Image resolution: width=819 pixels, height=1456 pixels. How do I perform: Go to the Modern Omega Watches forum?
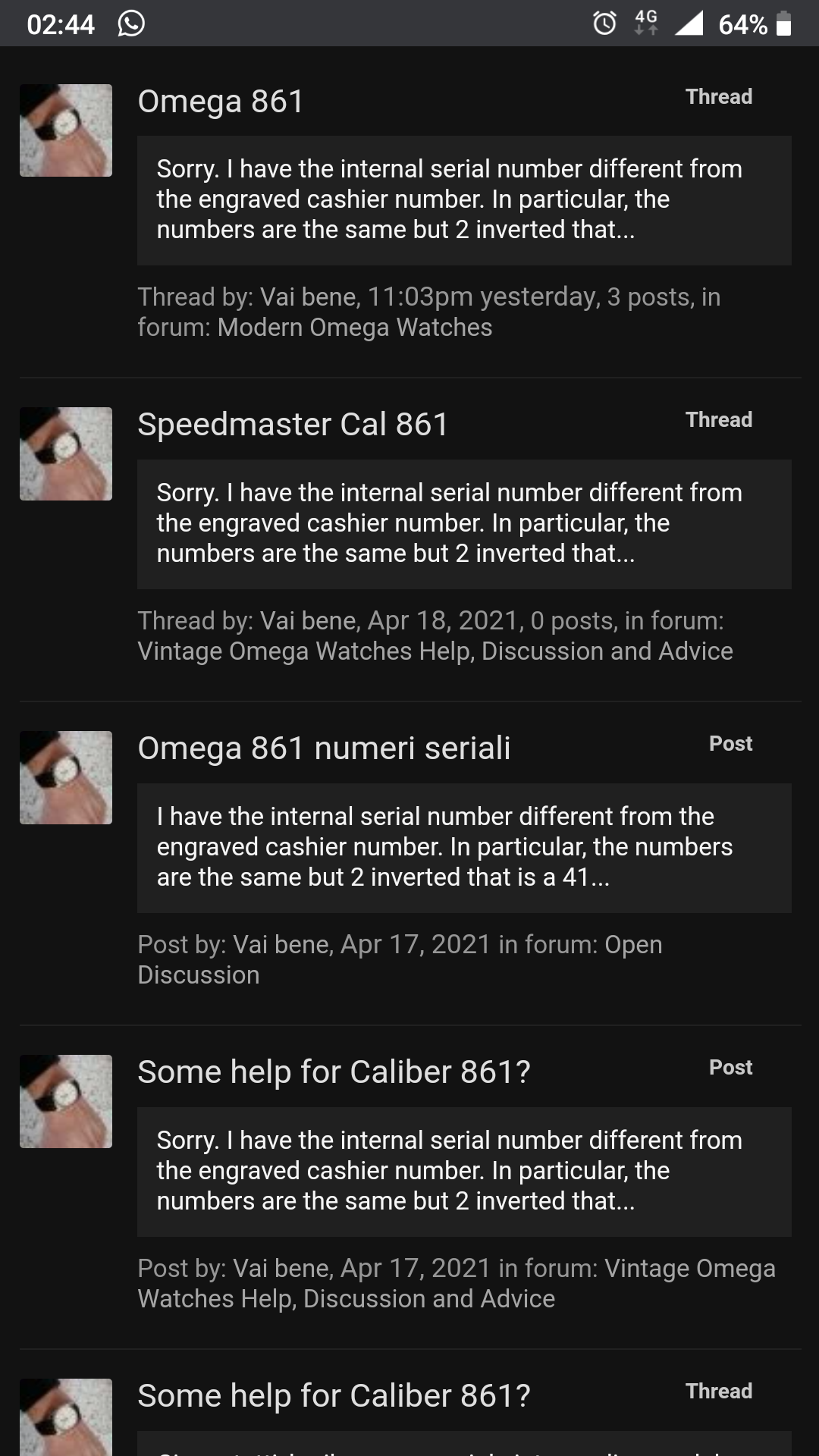[x=355, y=328]
